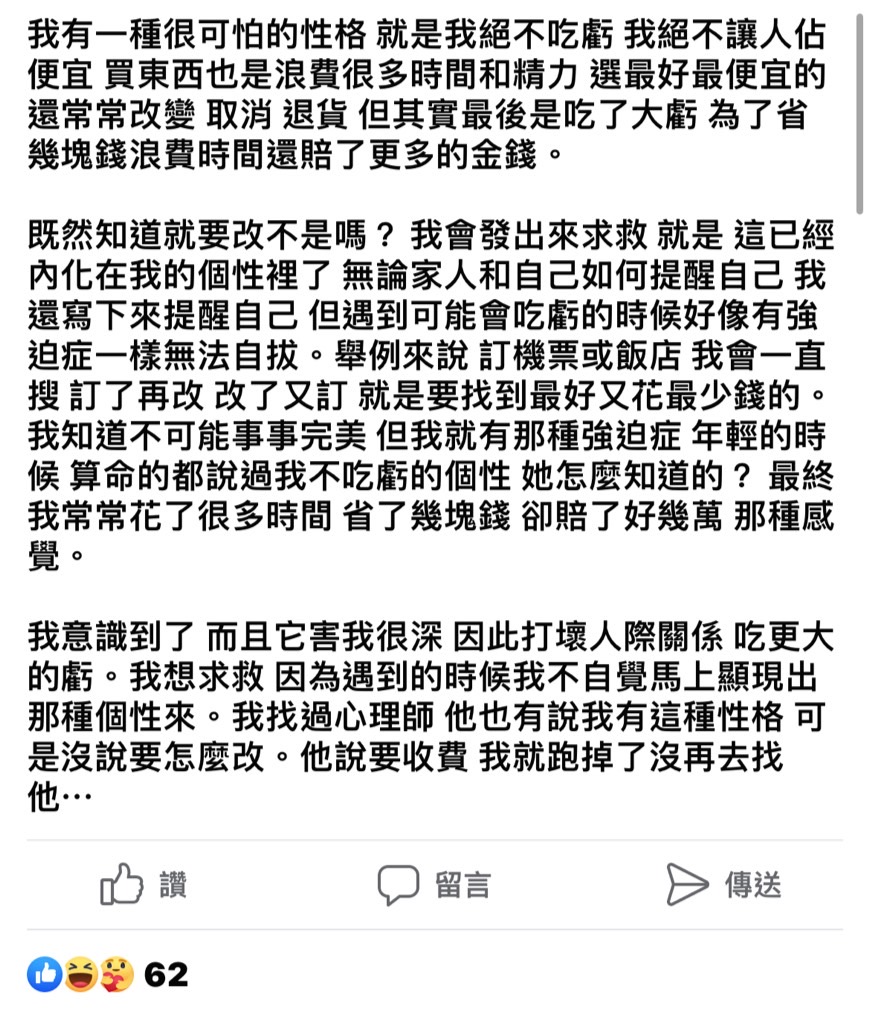The image size is (870, 1033).
Task: Send this post using 傳送
Action: (723, 885)
